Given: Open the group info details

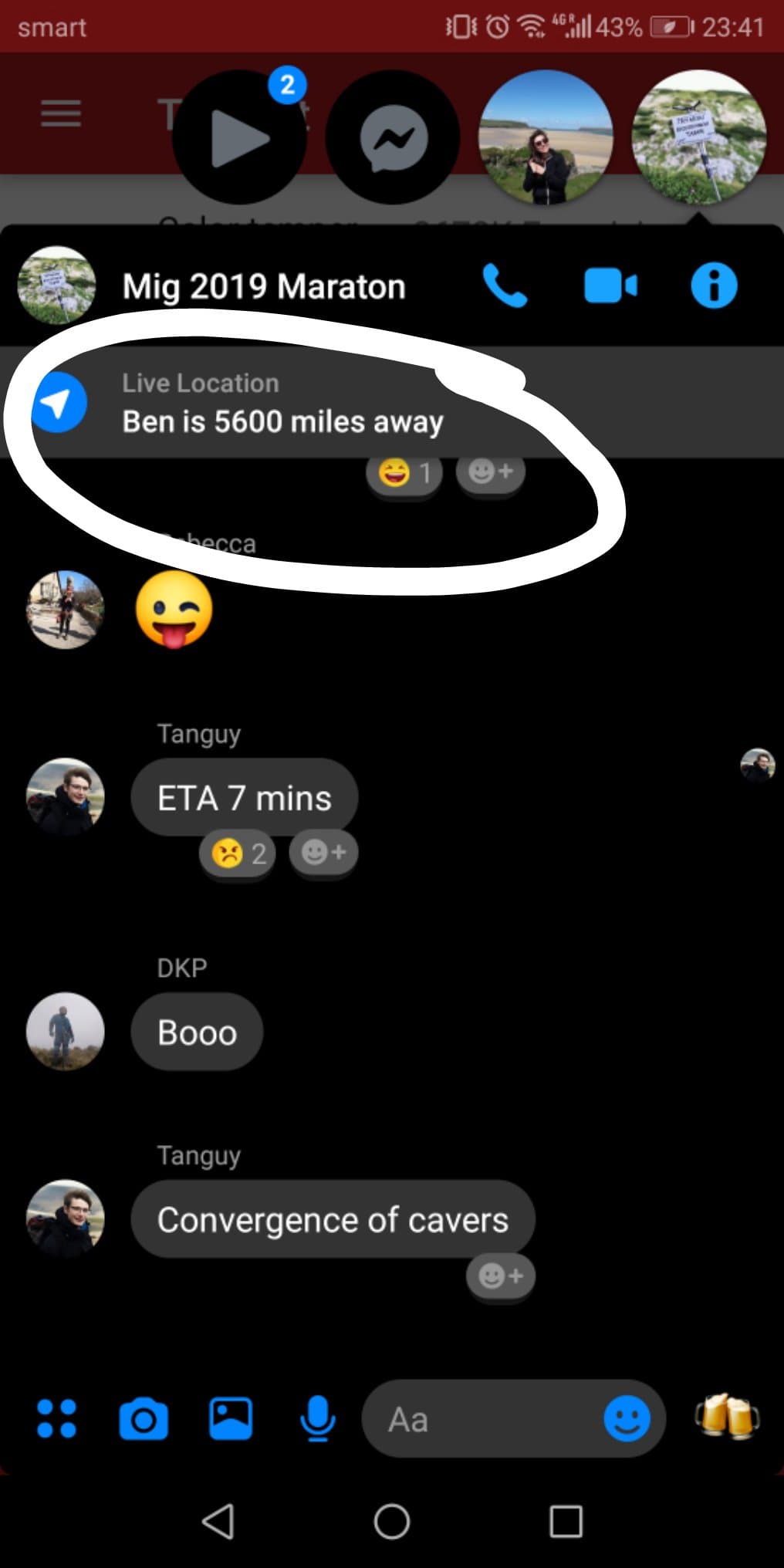Looking at the screenshot, I should (x=714, y=286).
